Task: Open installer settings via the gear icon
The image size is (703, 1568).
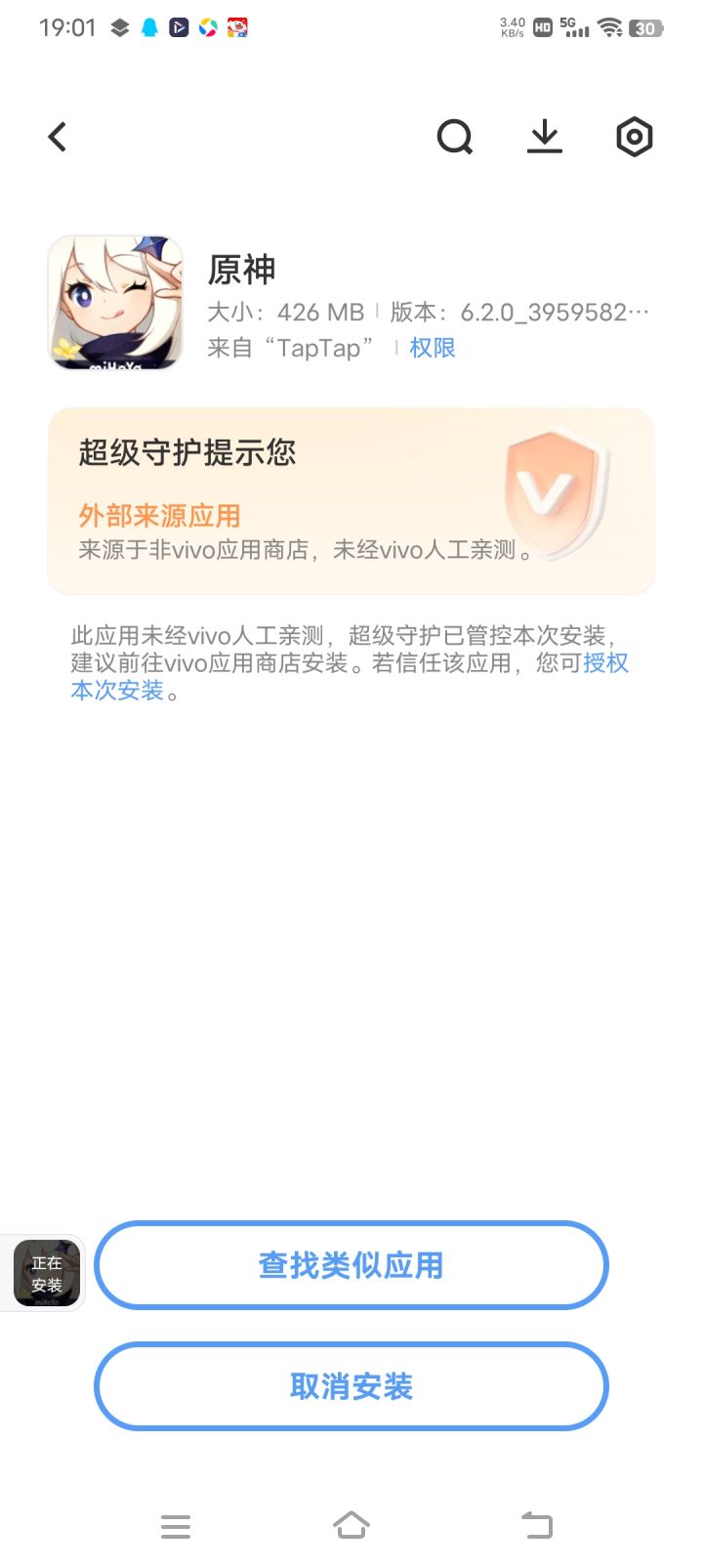Action: point(634,137)
